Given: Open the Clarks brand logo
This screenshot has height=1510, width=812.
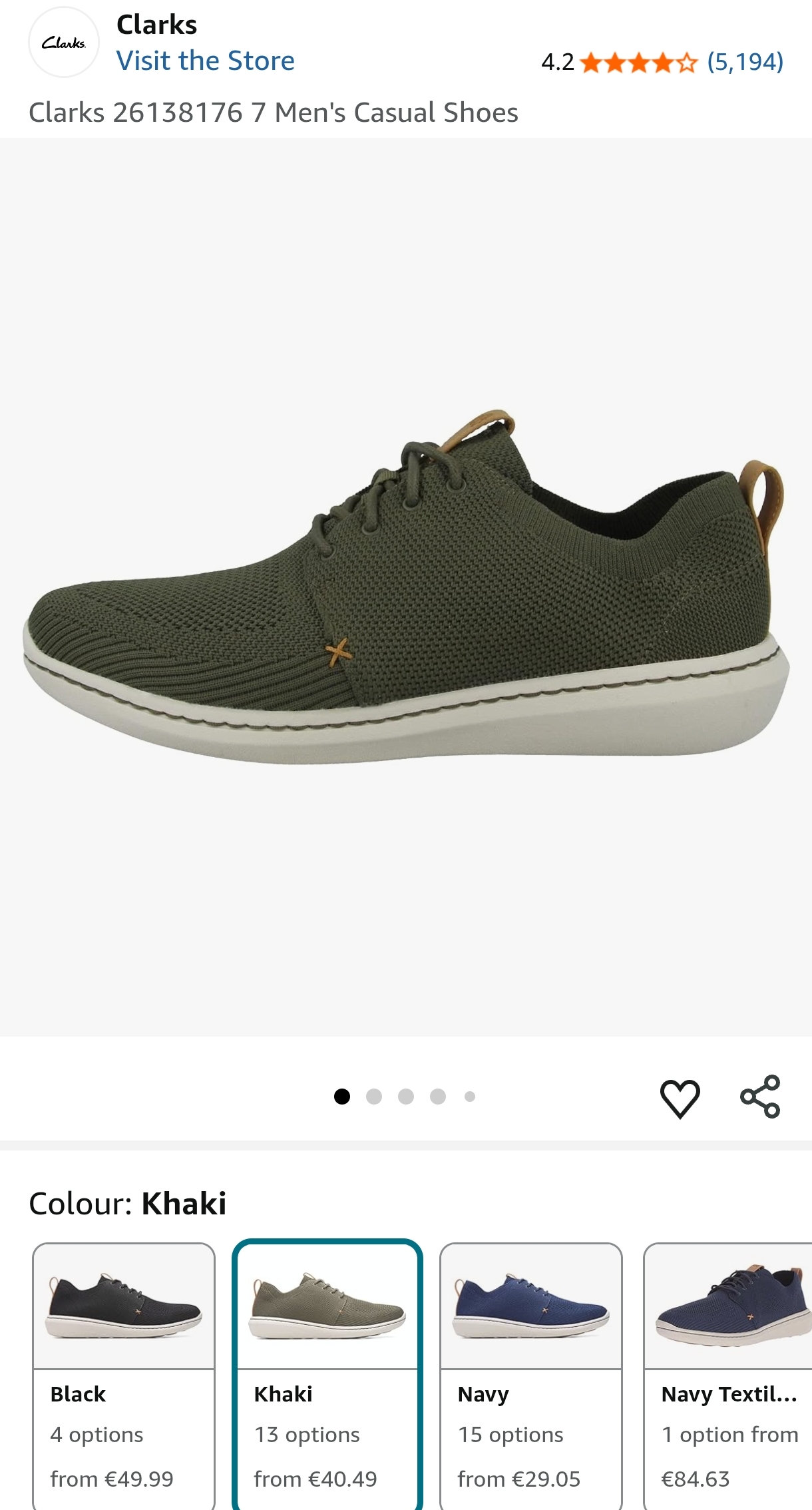Looking at the screenshot, I should click(x=64, y=43).
